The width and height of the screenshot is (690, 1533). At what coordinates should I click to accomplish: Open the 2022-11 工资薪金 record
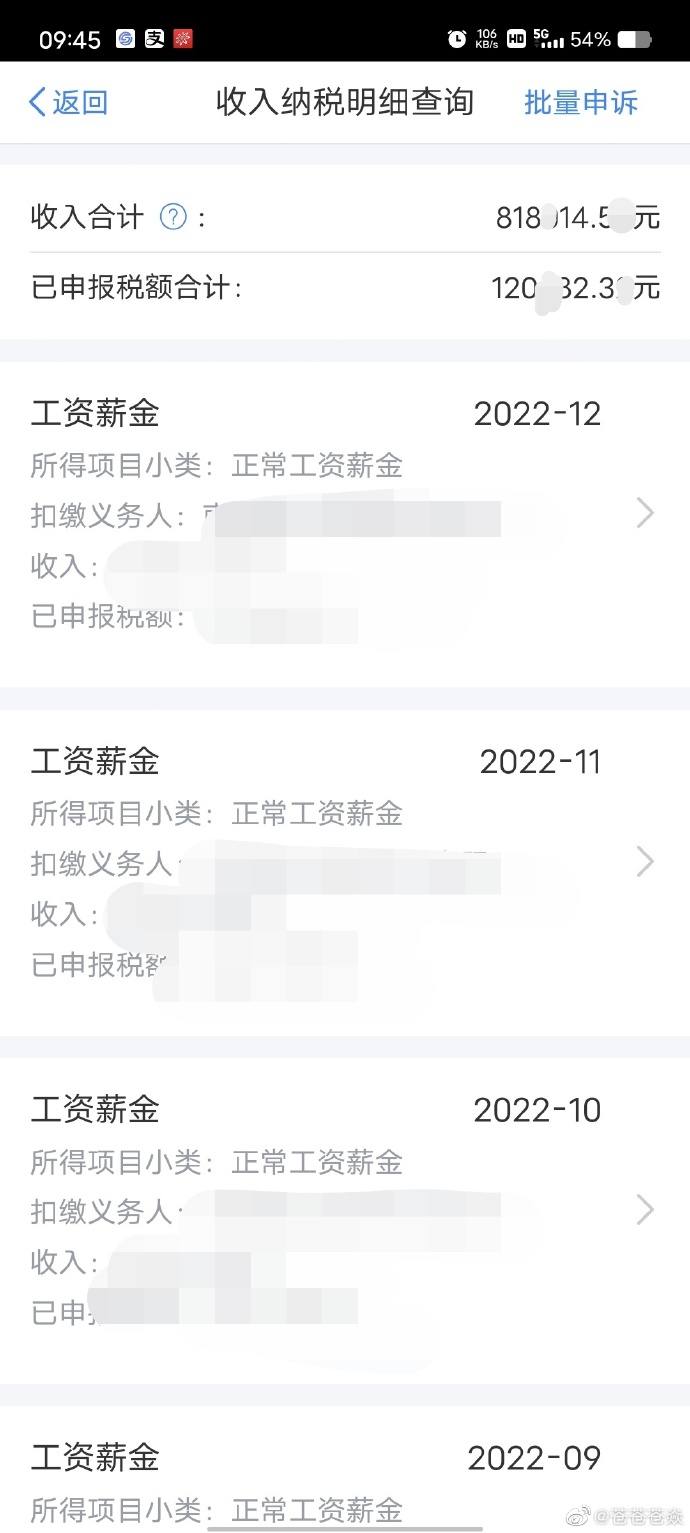click(x=345, y=862)
